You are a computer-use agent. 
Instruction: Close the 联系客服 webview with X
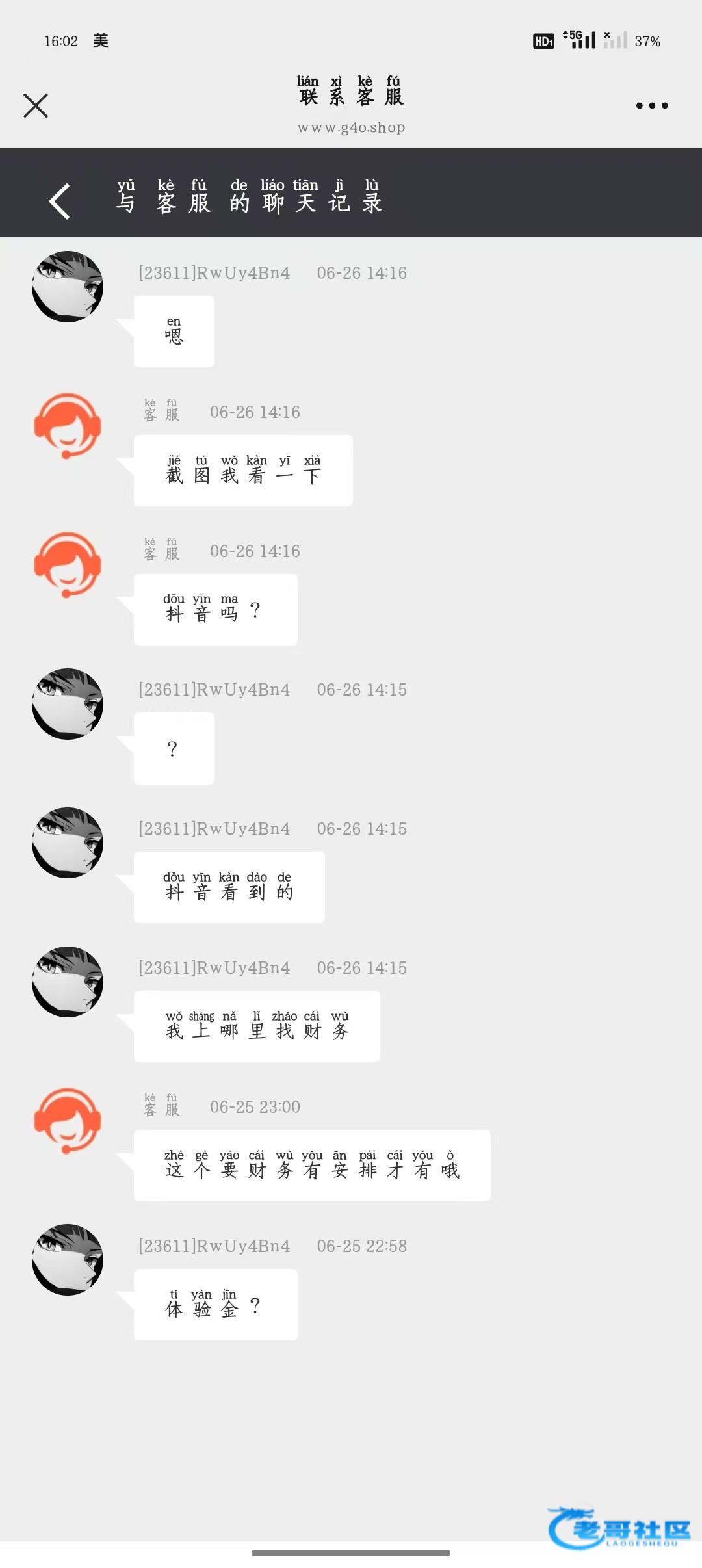coord(36,105)
